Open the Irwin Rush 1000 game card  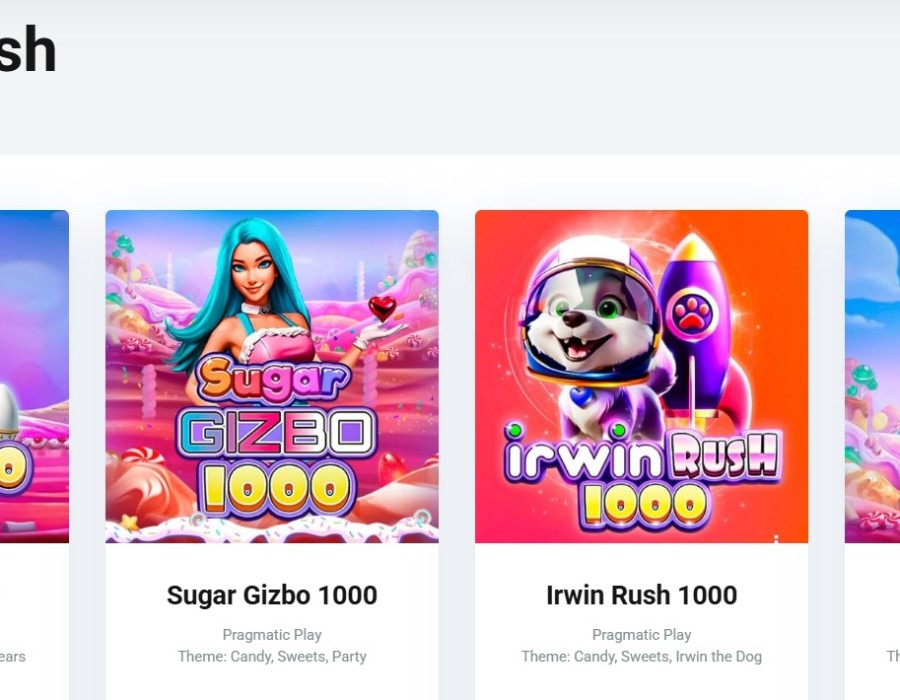tap(641, 377)
